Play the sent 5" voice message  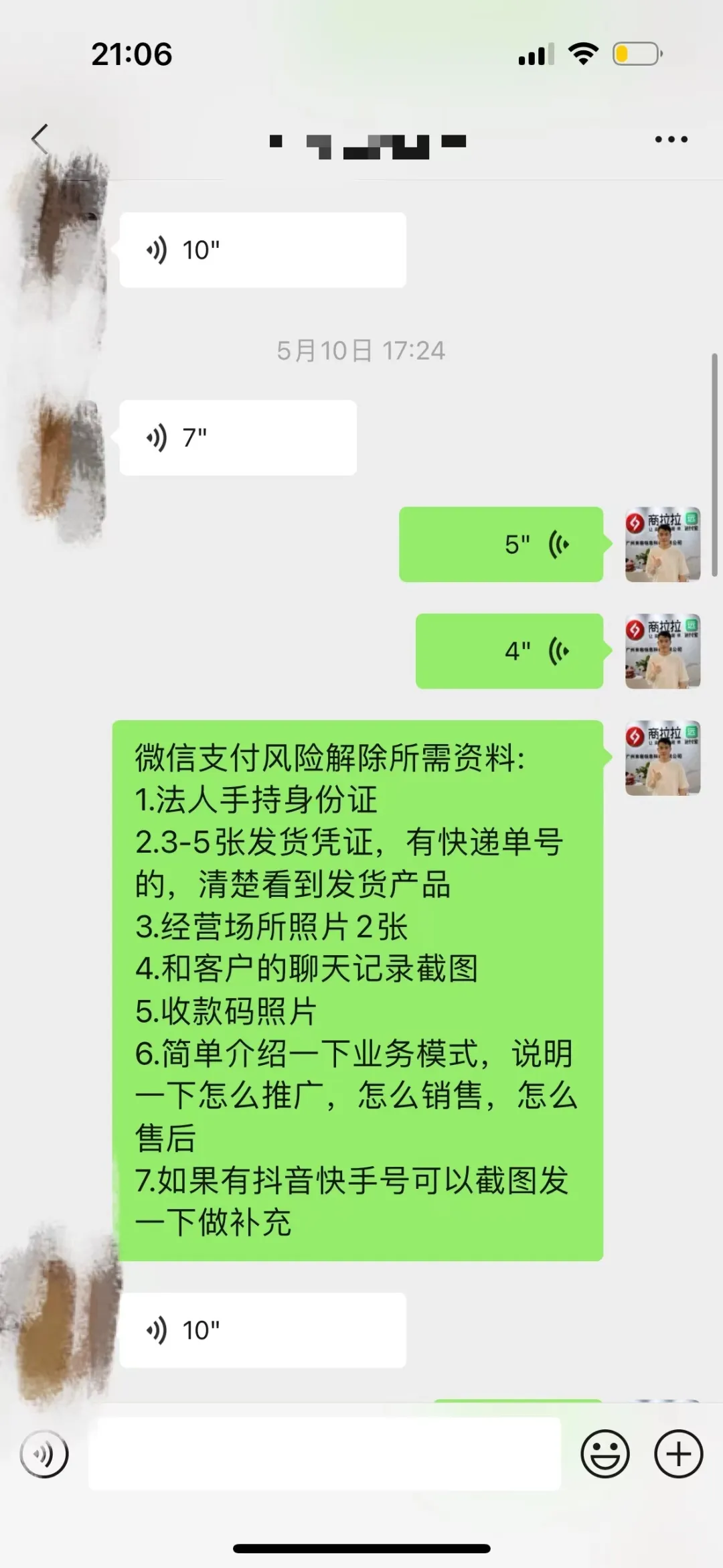point(501,545)
